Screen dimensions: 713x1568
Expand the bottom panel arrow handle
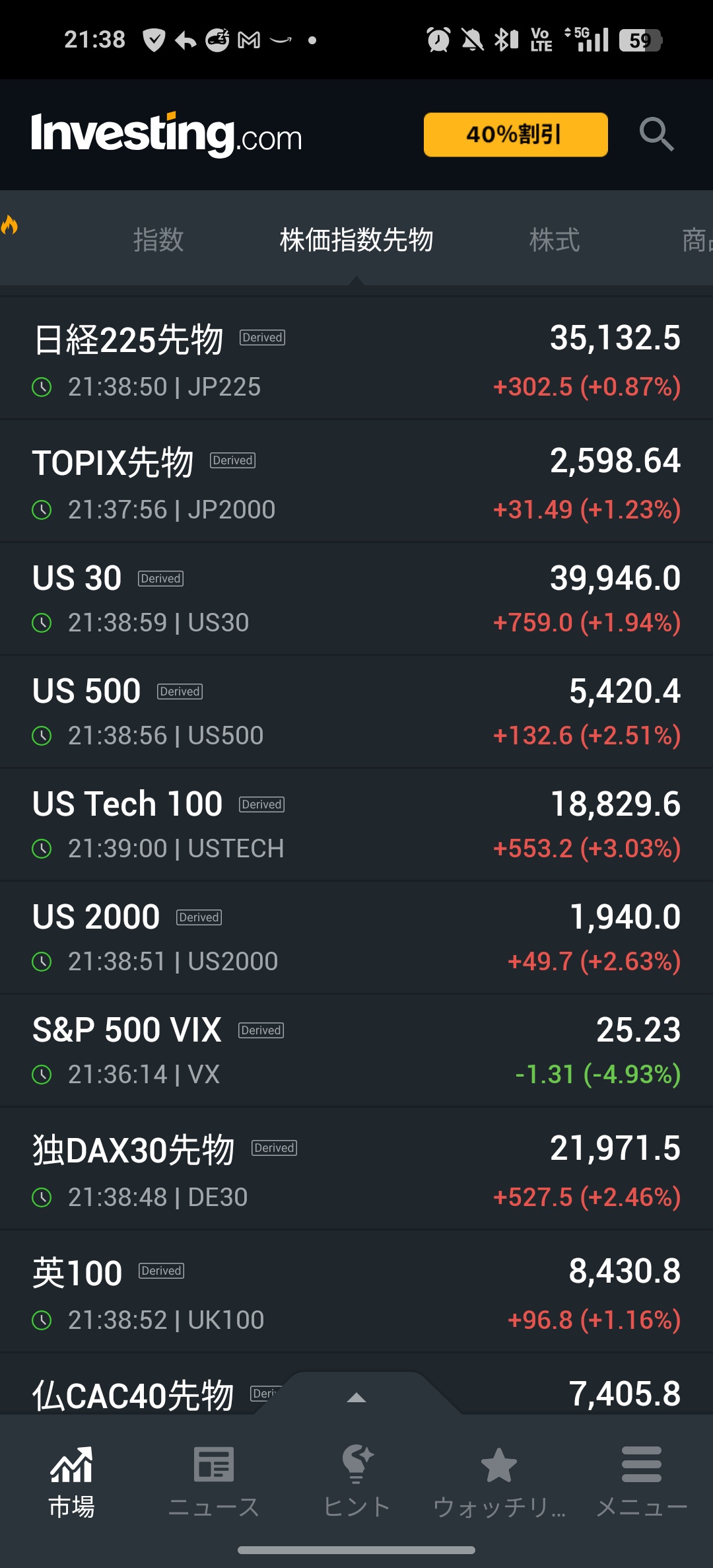(x=356, y=1396)
